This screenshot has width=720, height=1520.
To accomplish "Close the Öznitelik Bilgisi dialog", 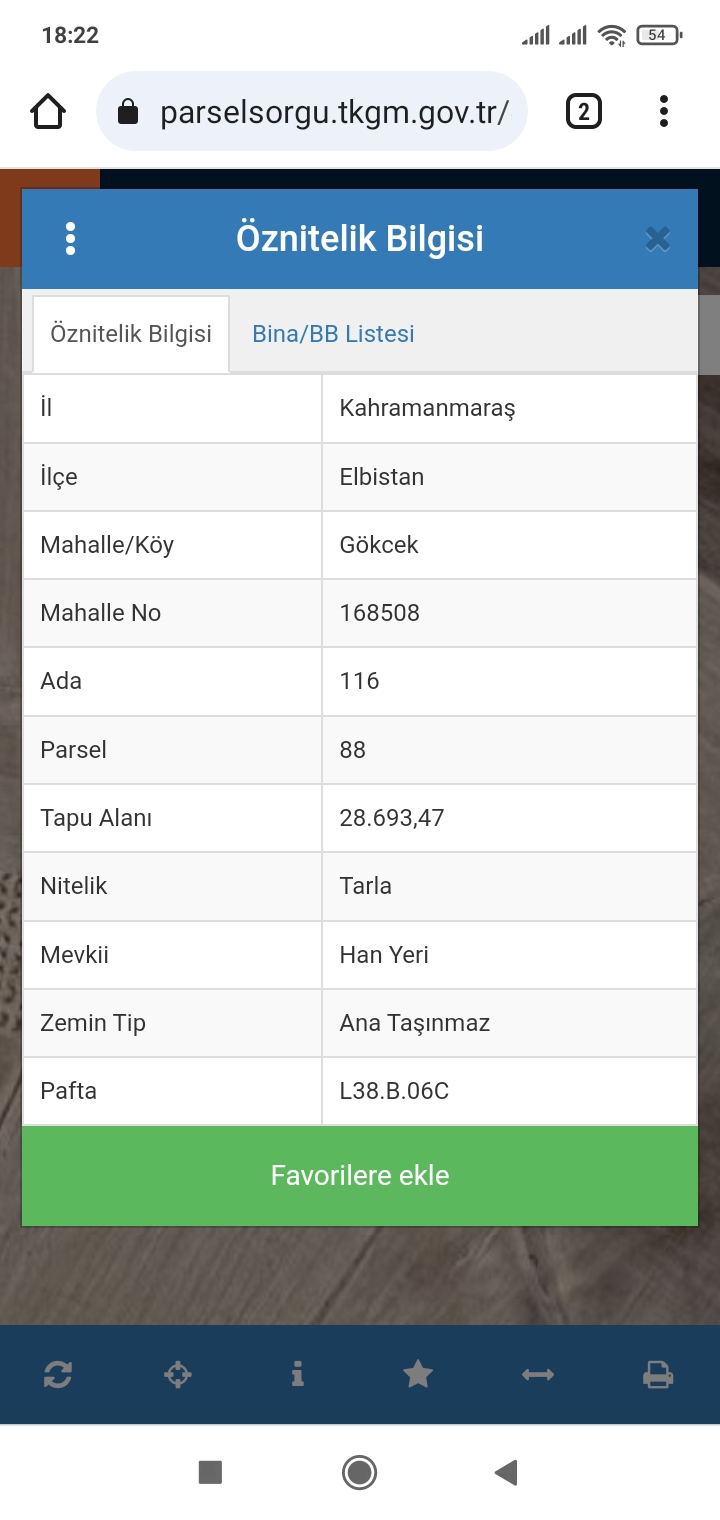I will pyautogui.click(x=657, y=239).
